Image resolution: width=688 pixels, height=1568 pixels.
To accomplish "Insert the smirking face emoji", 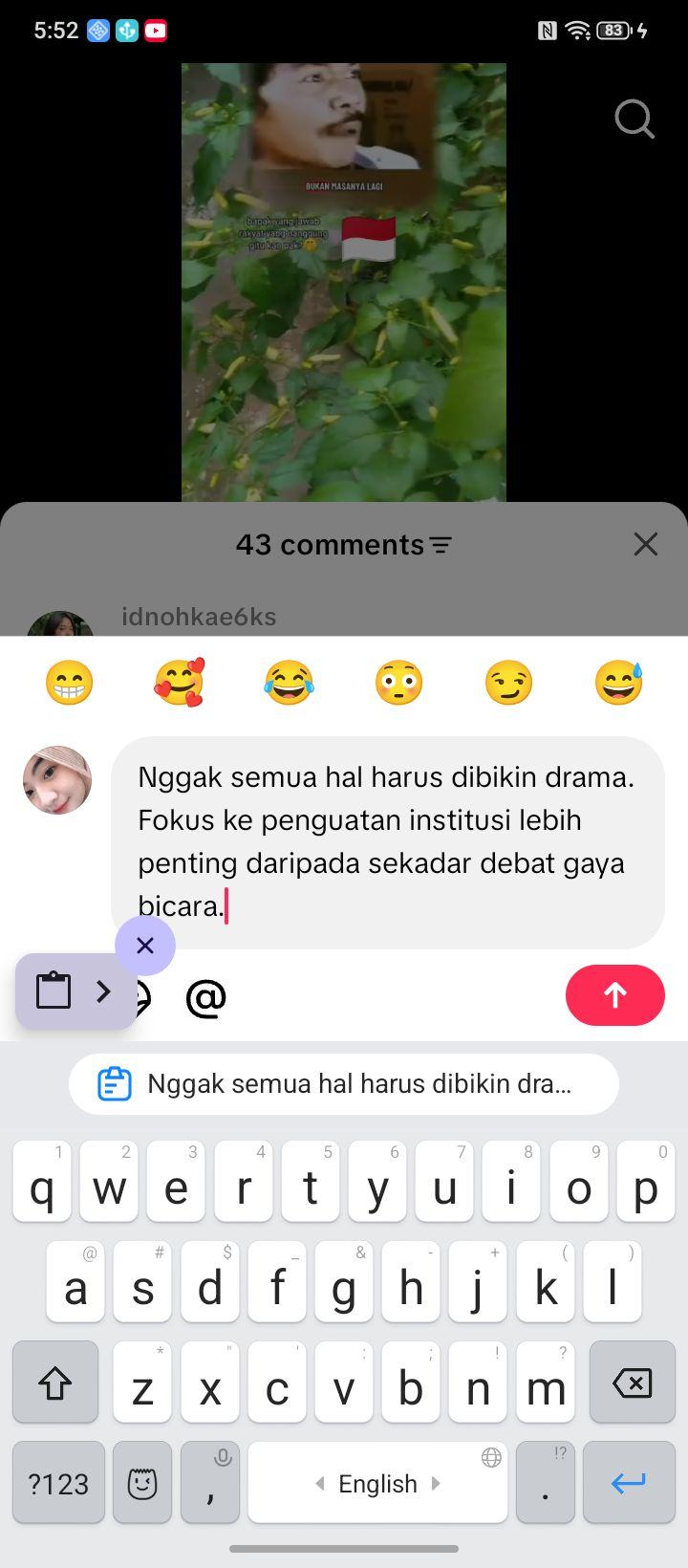I will coord(508,683).
